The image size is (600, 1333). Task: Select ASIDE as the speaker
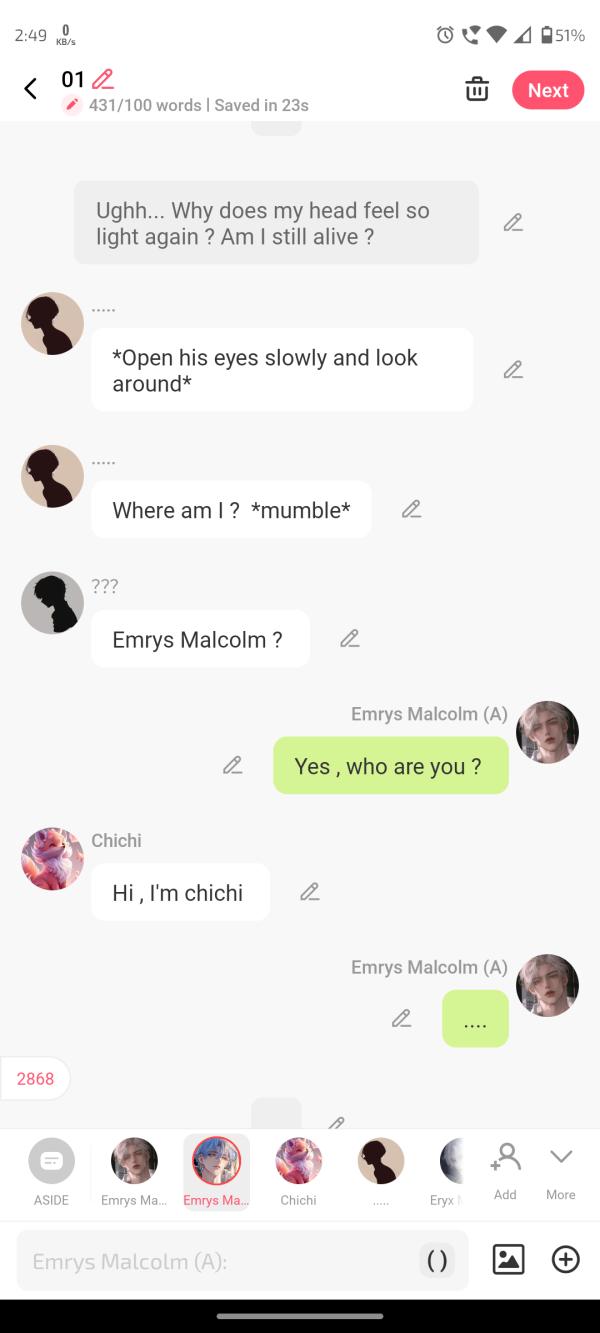tap(51, 1171)
